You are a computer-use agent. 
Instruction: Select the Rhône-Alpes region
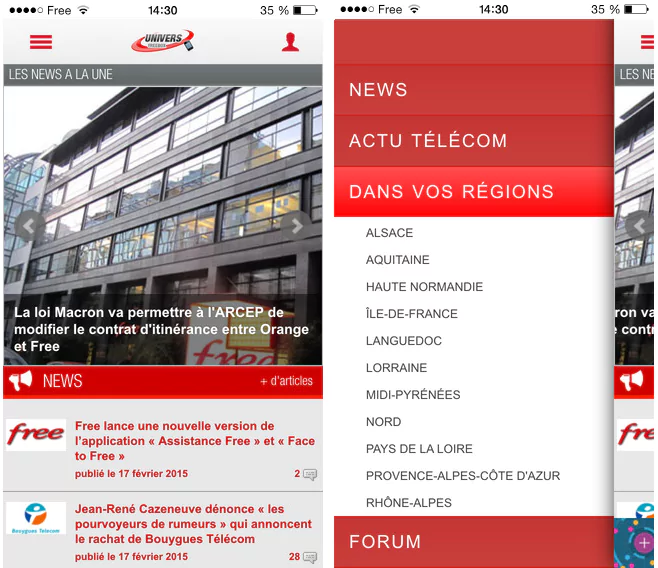point(408,503)
